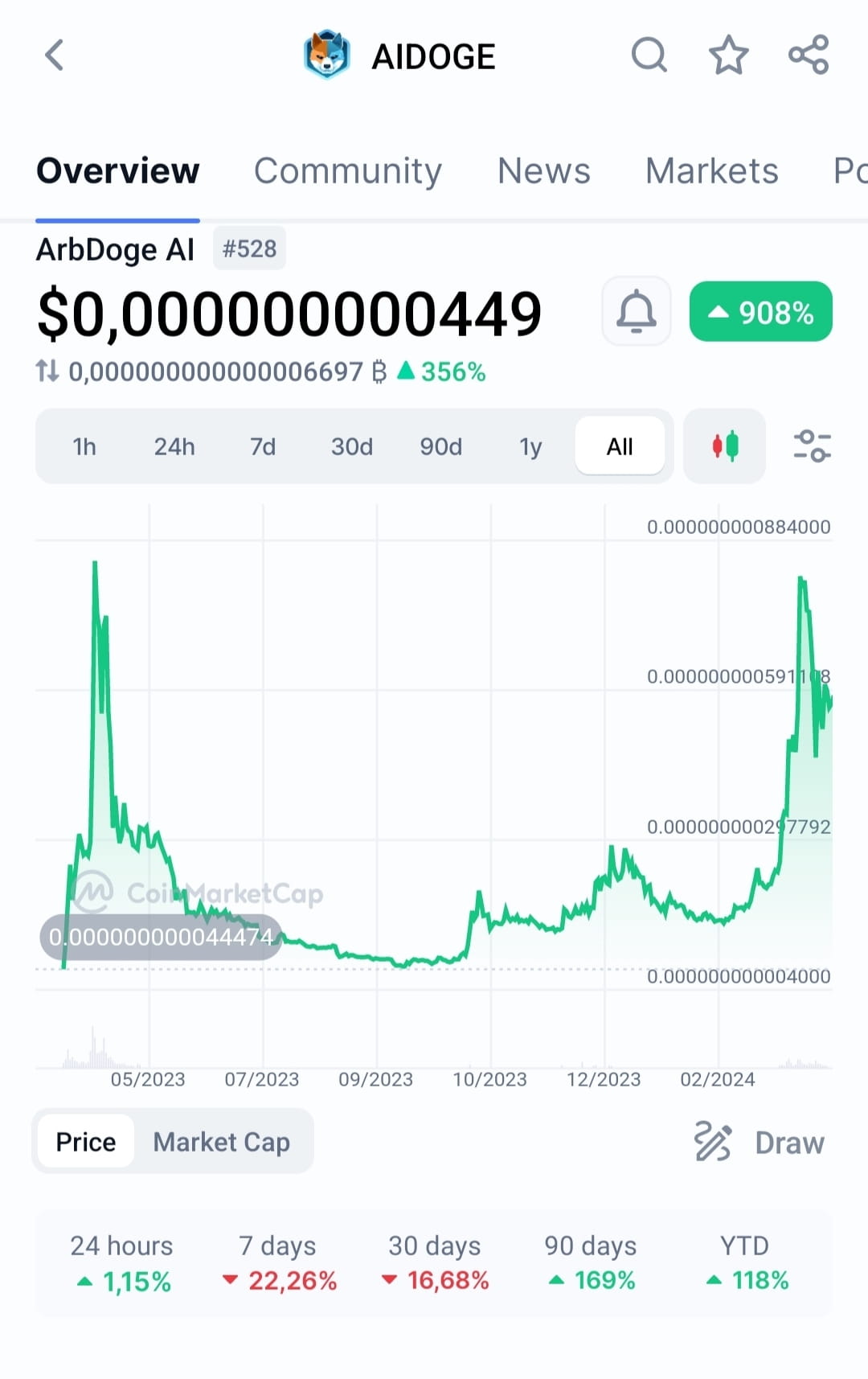Enable the 7d timeframe
The height and width of the screenshot is (1379, 868).
click(x=262, y=446)
